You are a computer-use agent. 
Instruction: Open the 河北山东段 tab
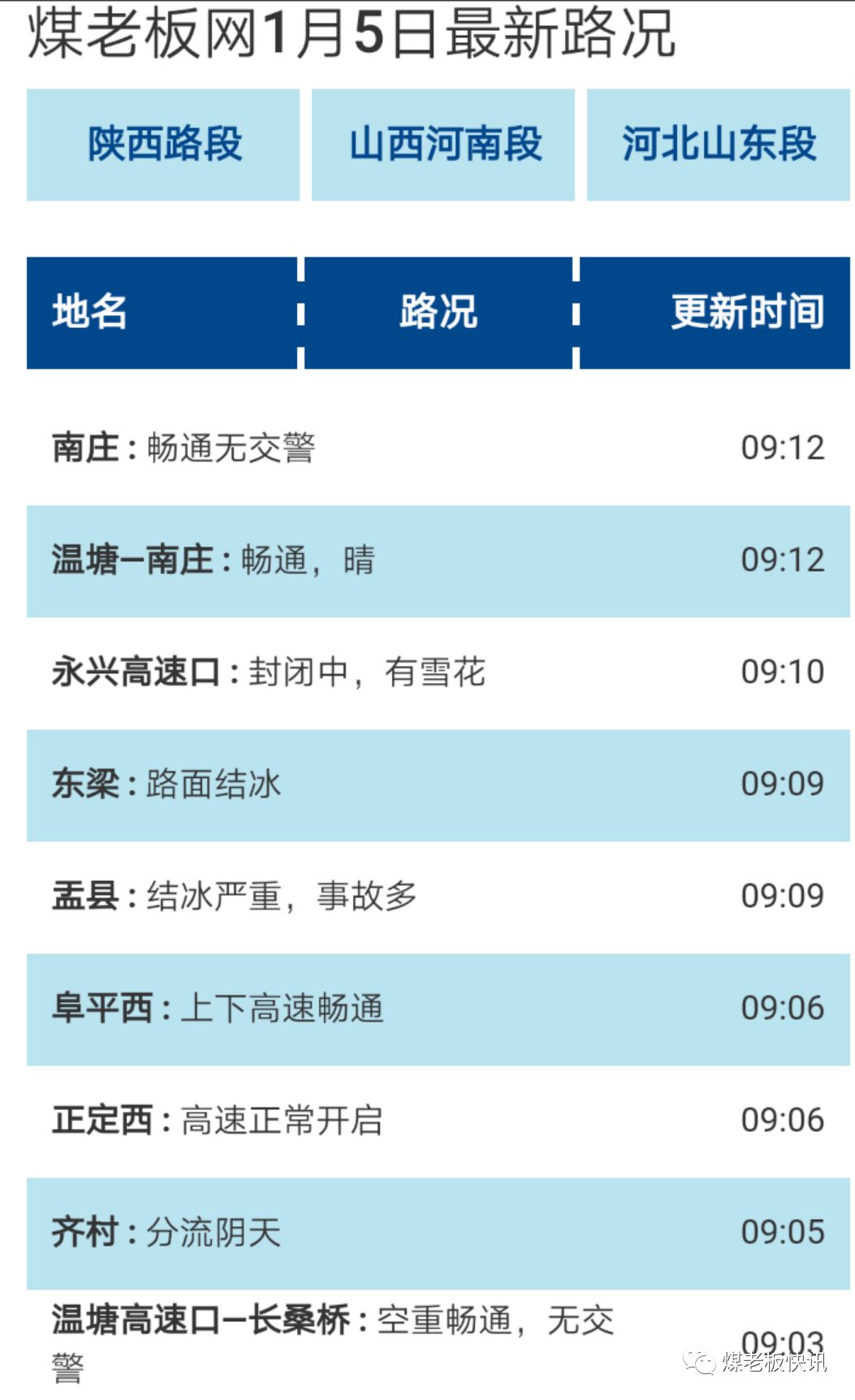tap(719, 145)
